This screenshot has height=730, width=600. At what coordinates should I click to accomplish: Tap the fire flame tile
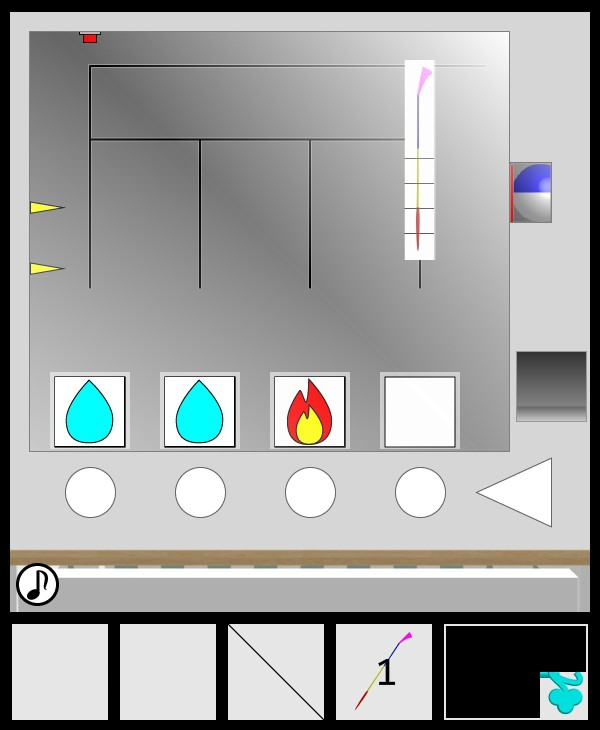310,411
